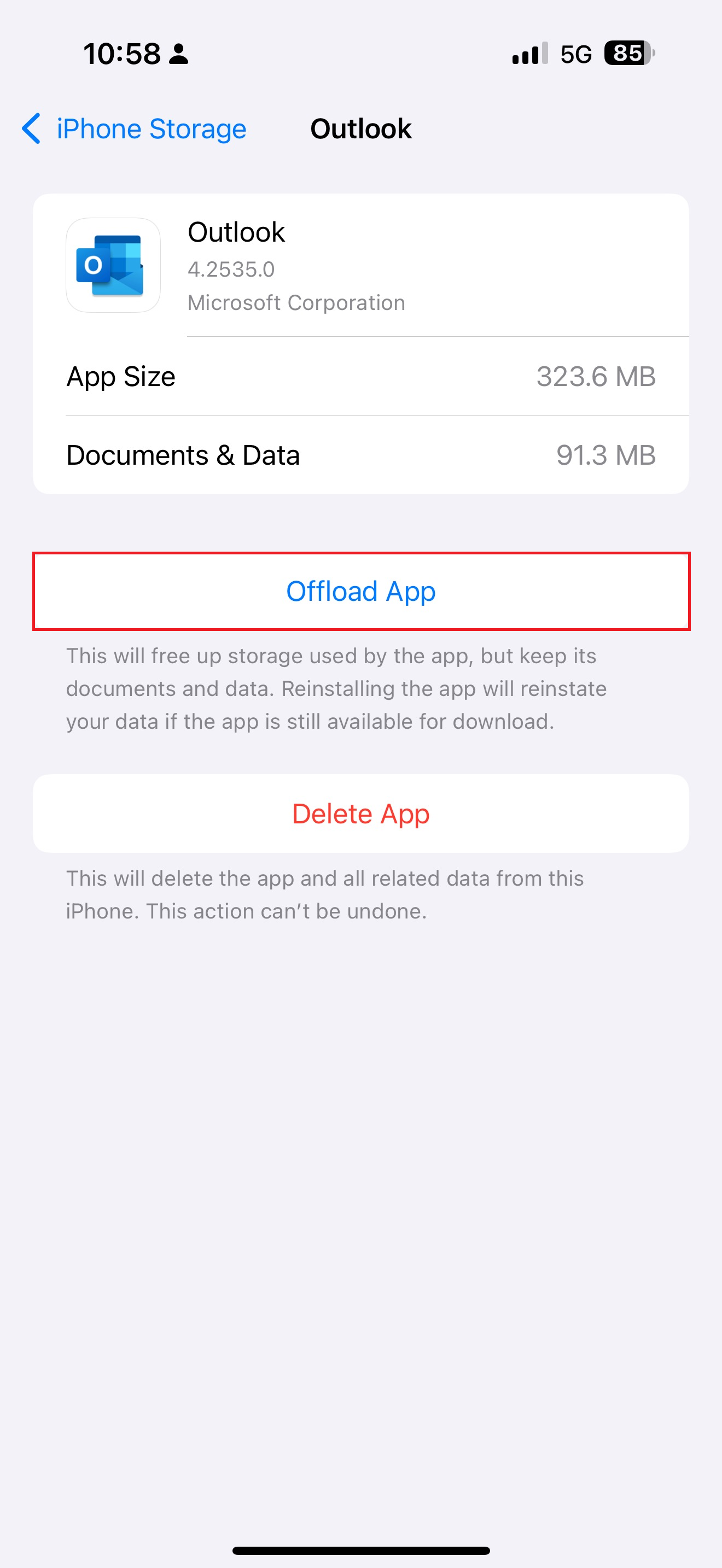Delete the Outlook app
722x1568 pixels.
click(x=360, y=814)
